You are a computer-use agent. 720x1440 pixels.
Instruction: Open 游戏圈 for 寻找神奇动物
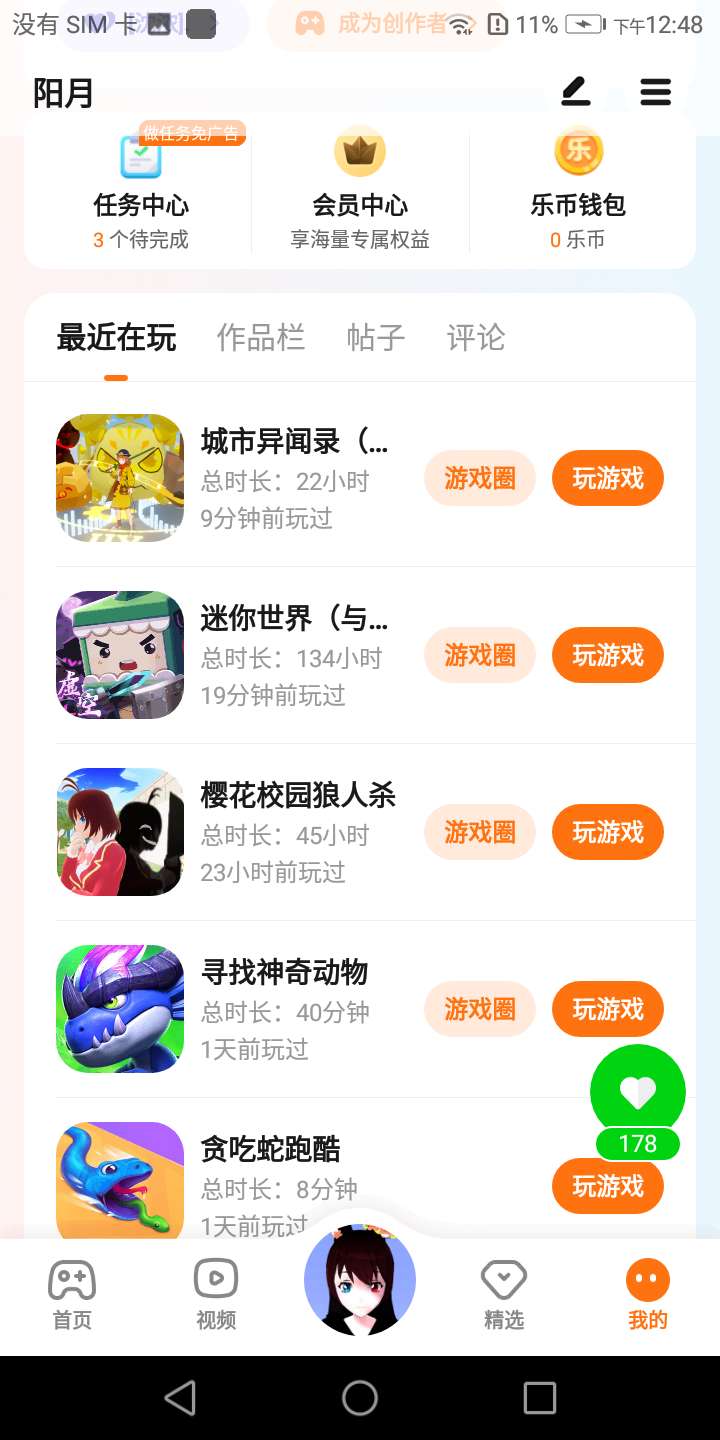pyautogui.click(x=480, y=1010)
